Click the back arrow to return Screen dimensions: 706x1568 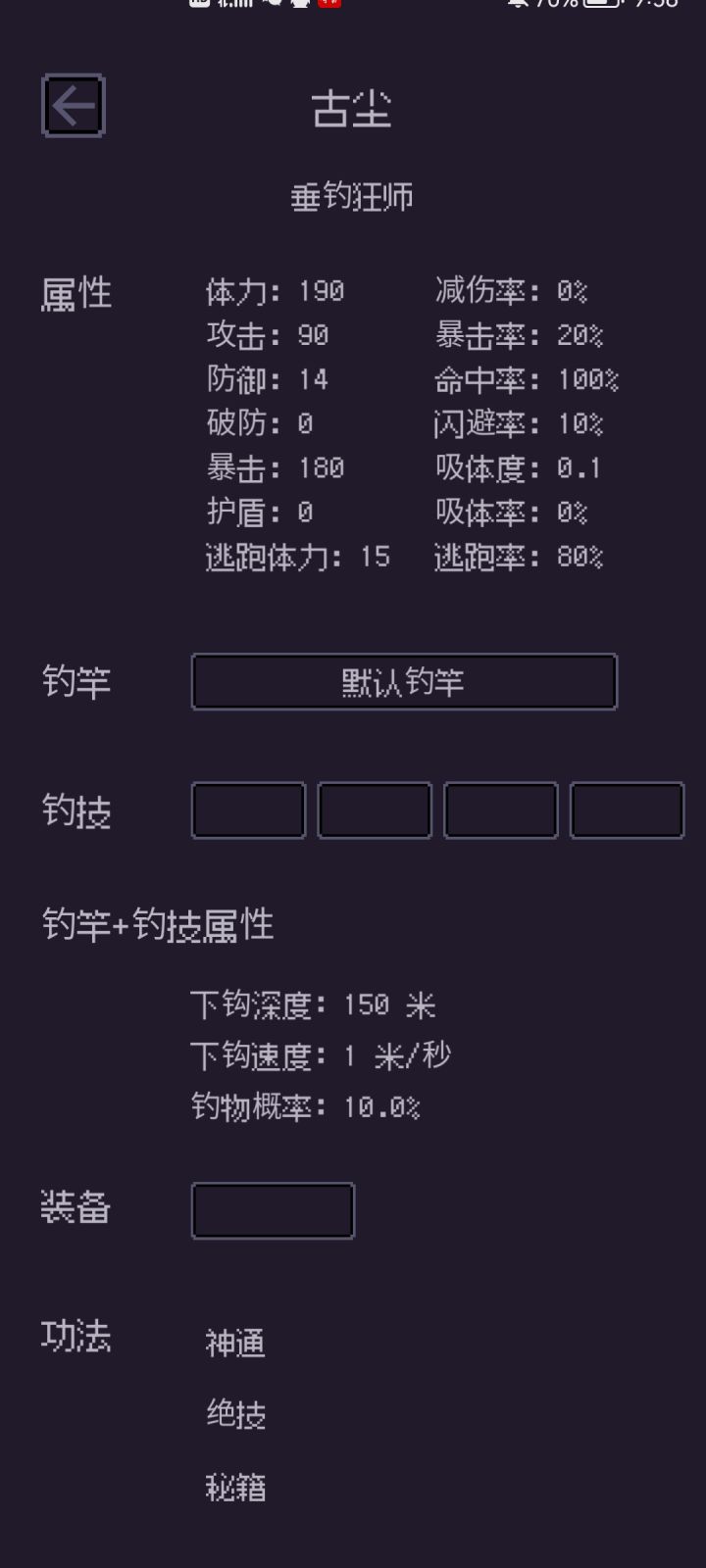pos(73,107)
